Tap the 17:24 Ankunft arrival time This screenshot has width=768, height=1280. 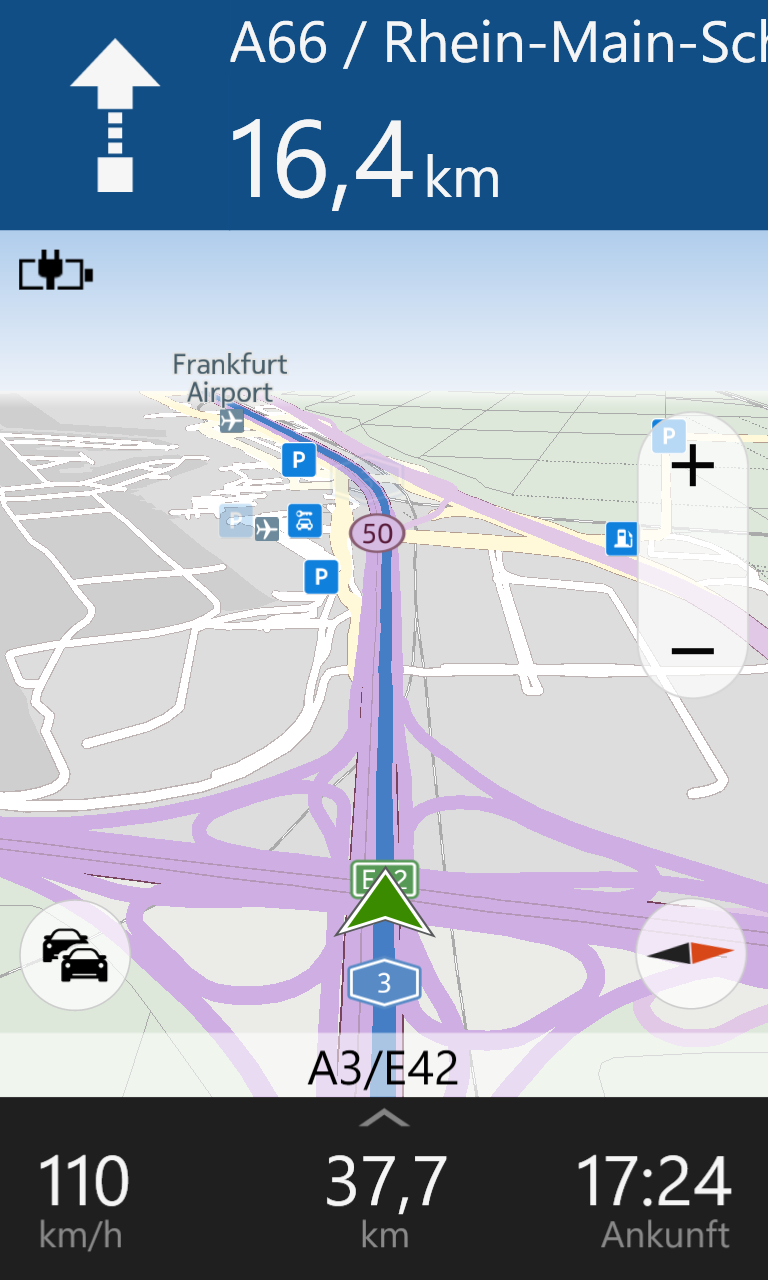(653, 1200)
